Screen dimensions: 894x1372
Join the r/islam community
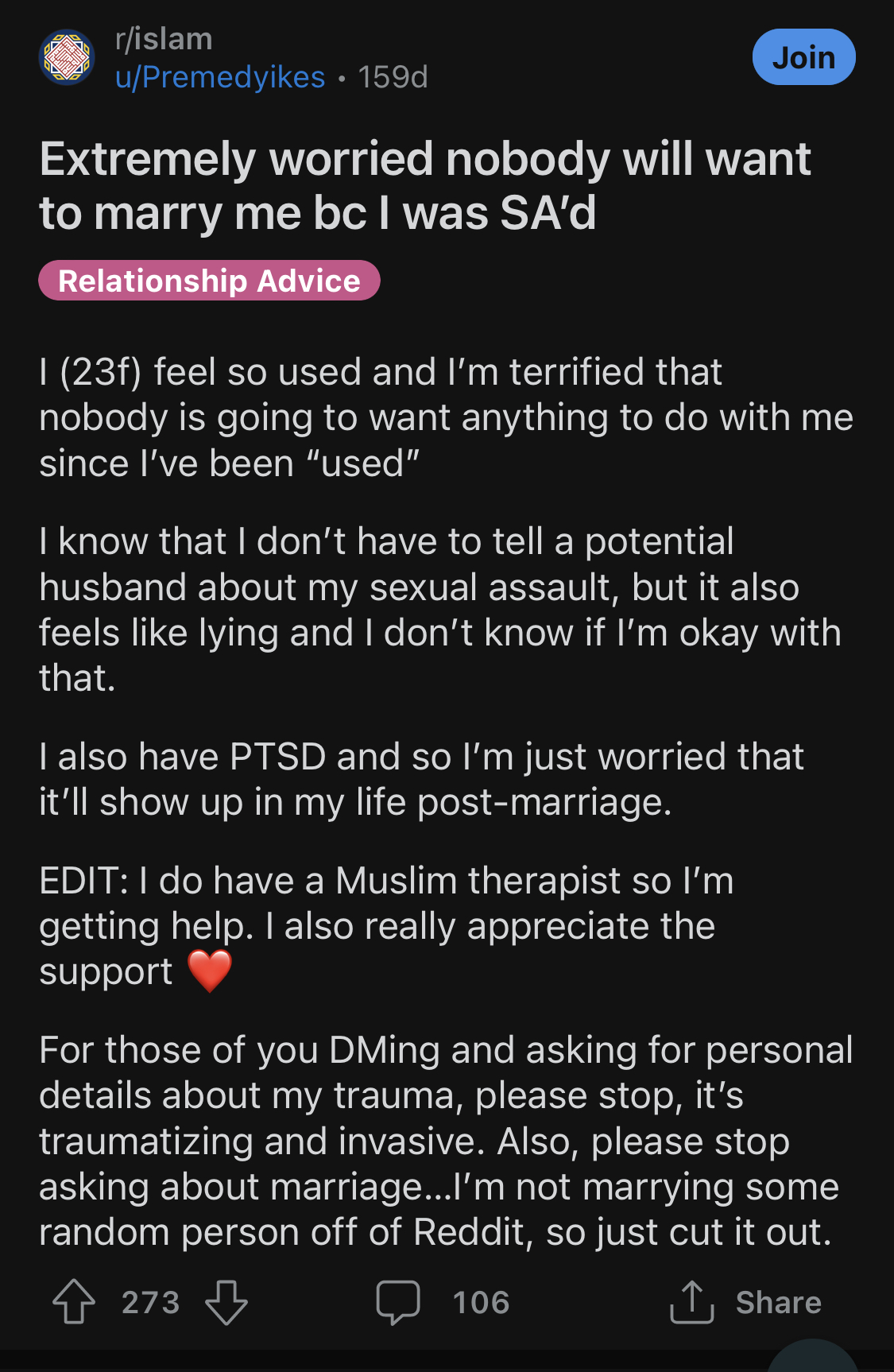pyautogui.click(x=803, y=57)
